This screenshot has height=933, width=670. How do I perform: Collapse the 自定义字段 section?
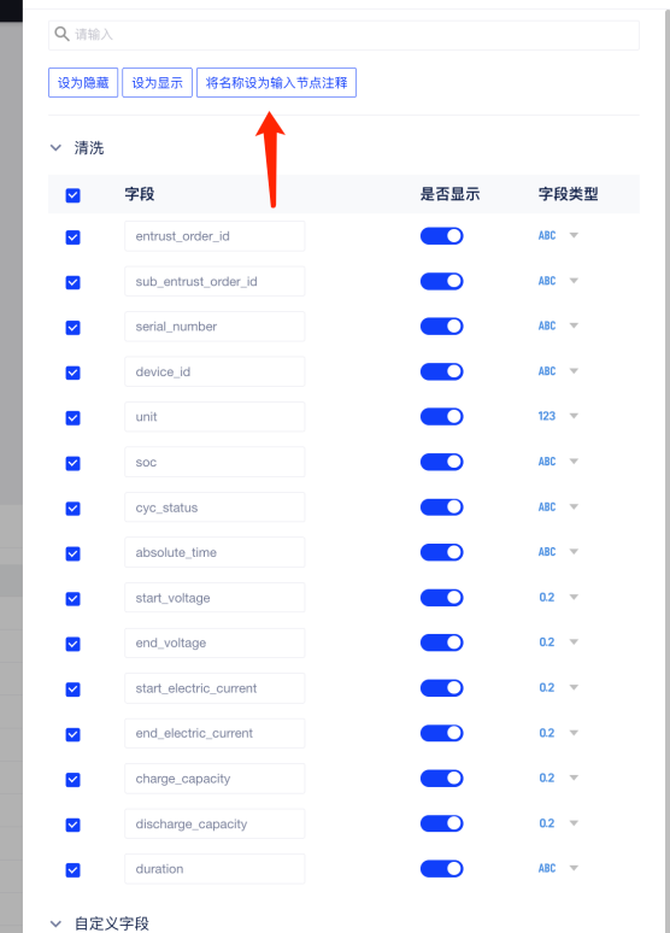coord(56,923)
